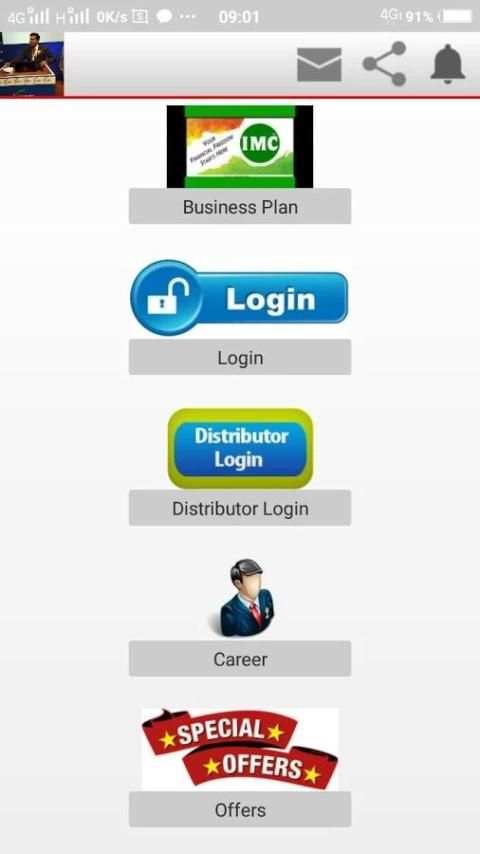Tap the Special Offers banner image
Viewport: 480px width, 854px height.
tap(240, 749)
